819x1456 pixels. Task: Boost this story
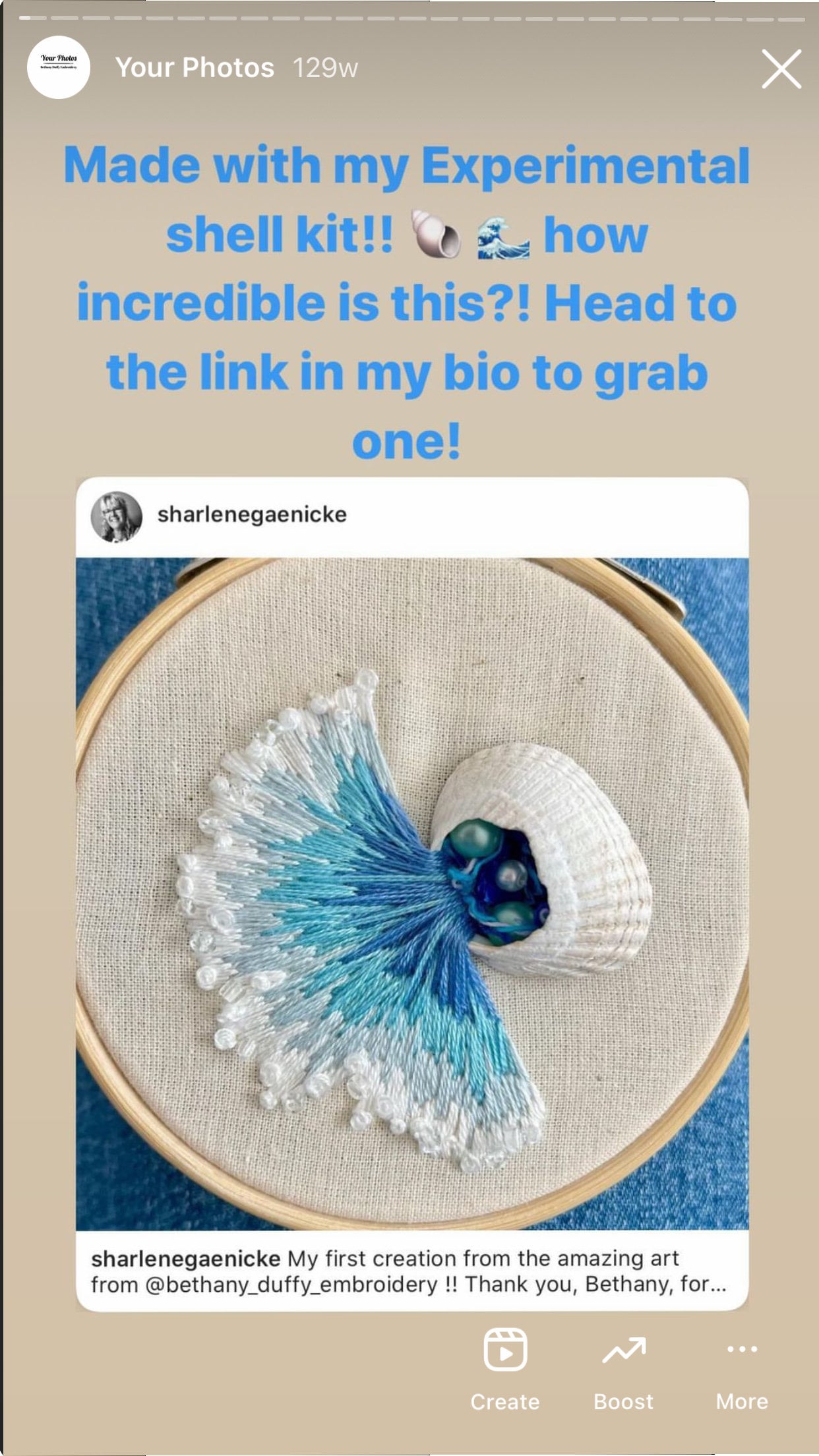(624, 1368)
